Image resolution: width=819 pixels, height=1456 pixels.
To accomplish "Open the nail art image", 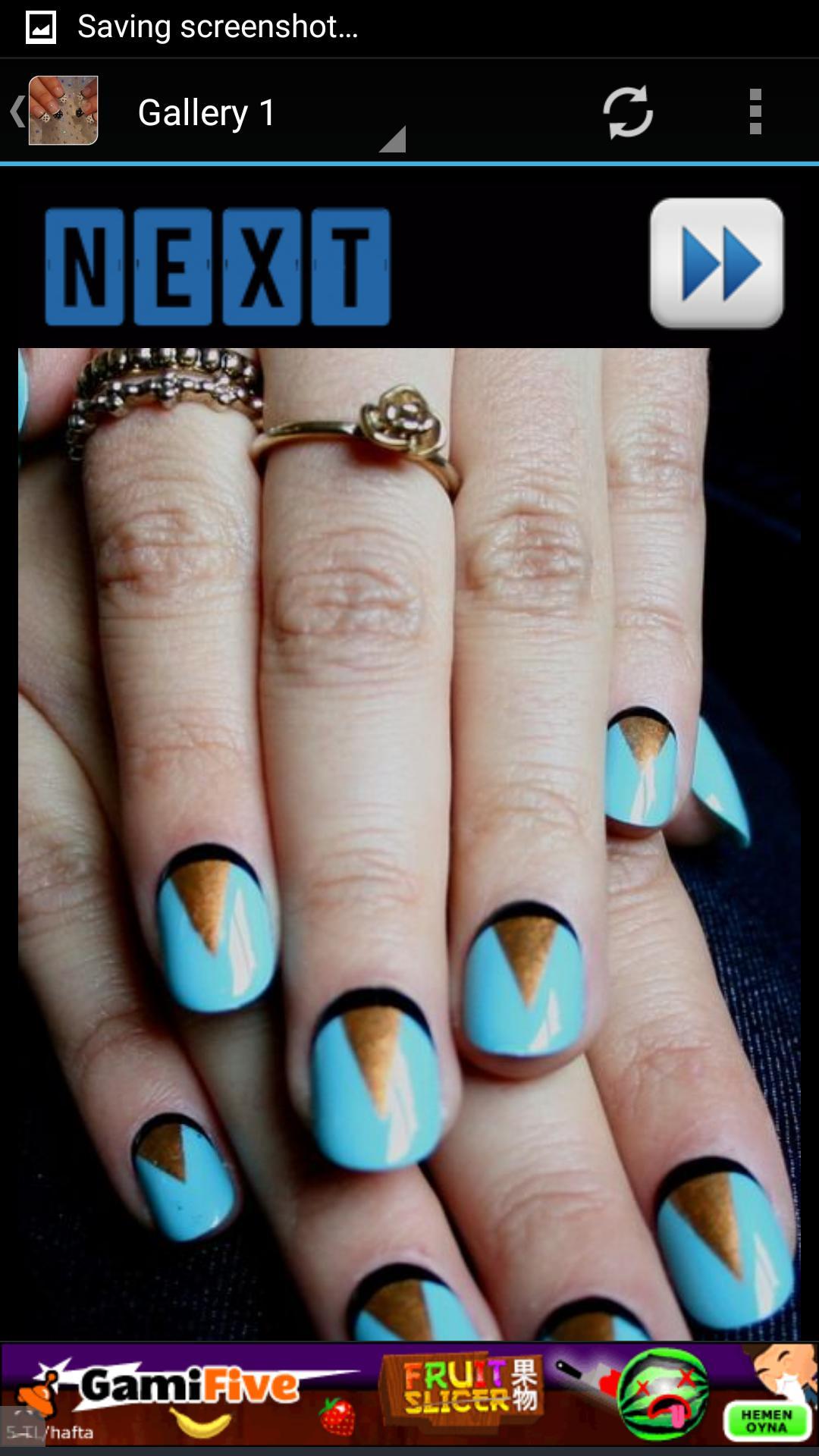I will (409, 844).
